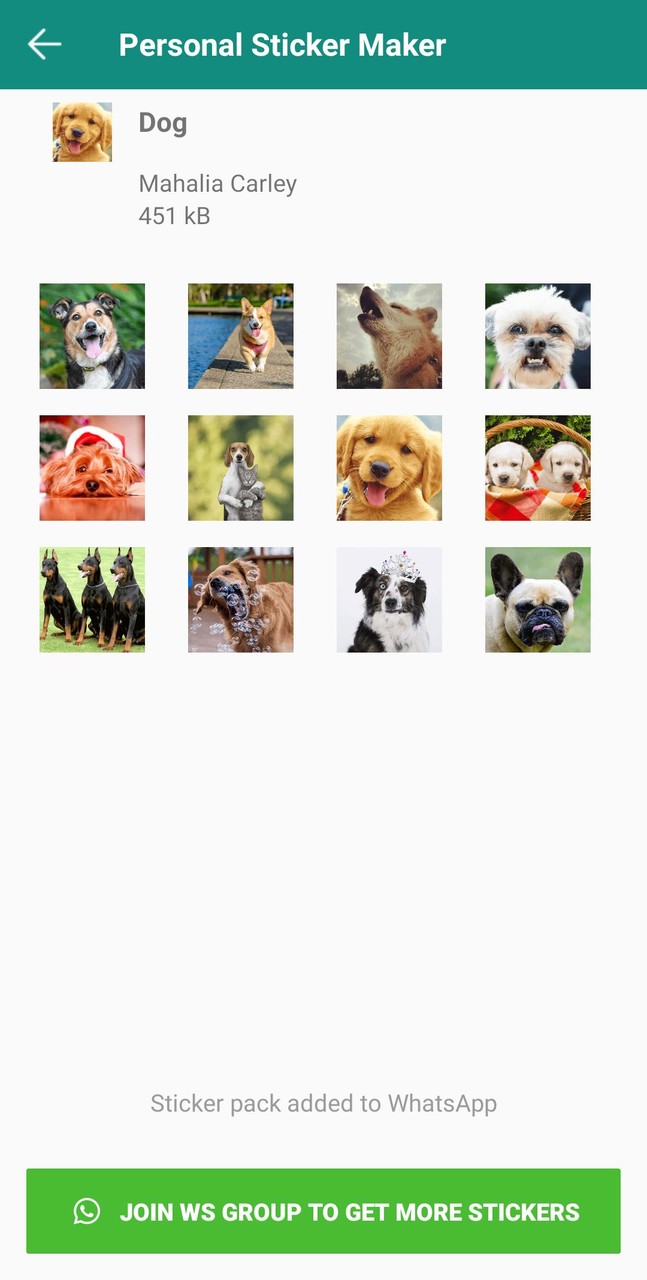Select the howling dog sticker

pos(389,336)
